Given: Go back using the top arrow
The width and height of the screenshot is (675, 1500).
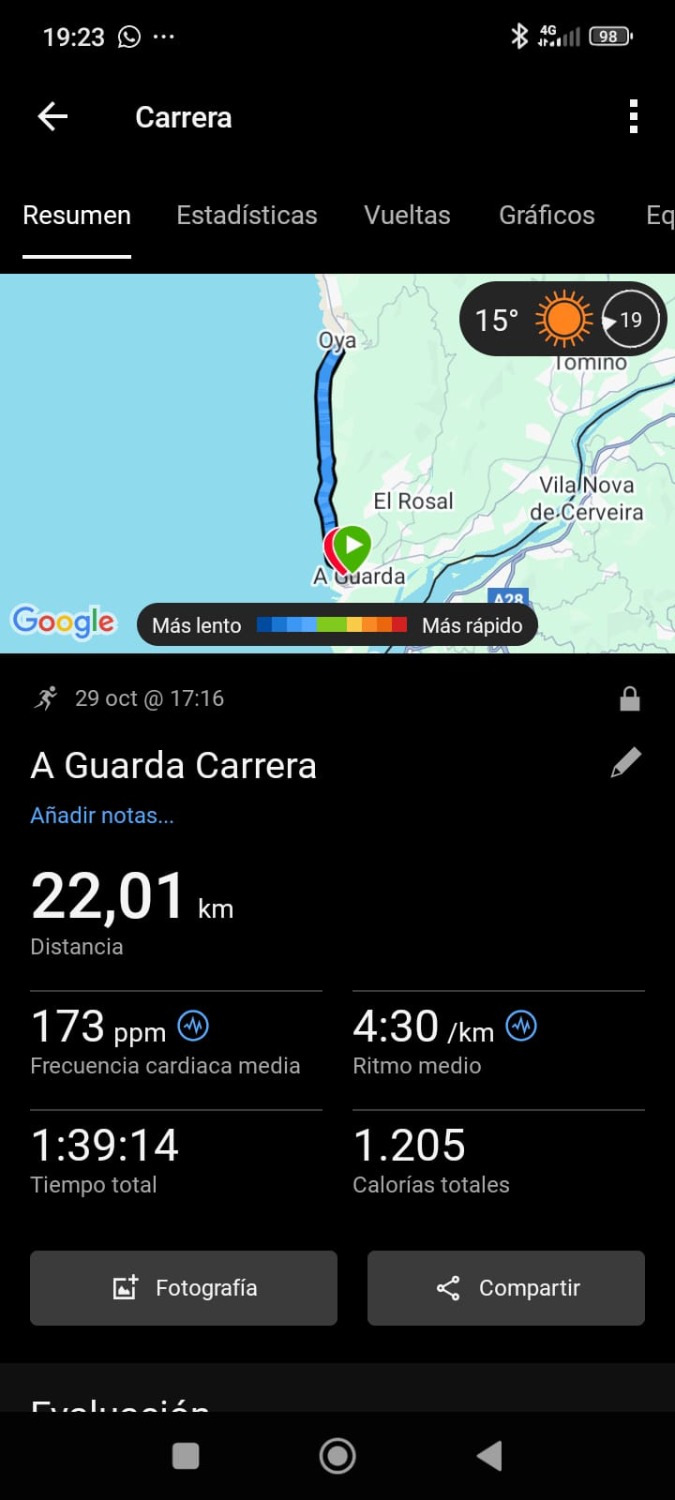Looking at the screenshot, I should pyautogui.click(x=53, y=117).
